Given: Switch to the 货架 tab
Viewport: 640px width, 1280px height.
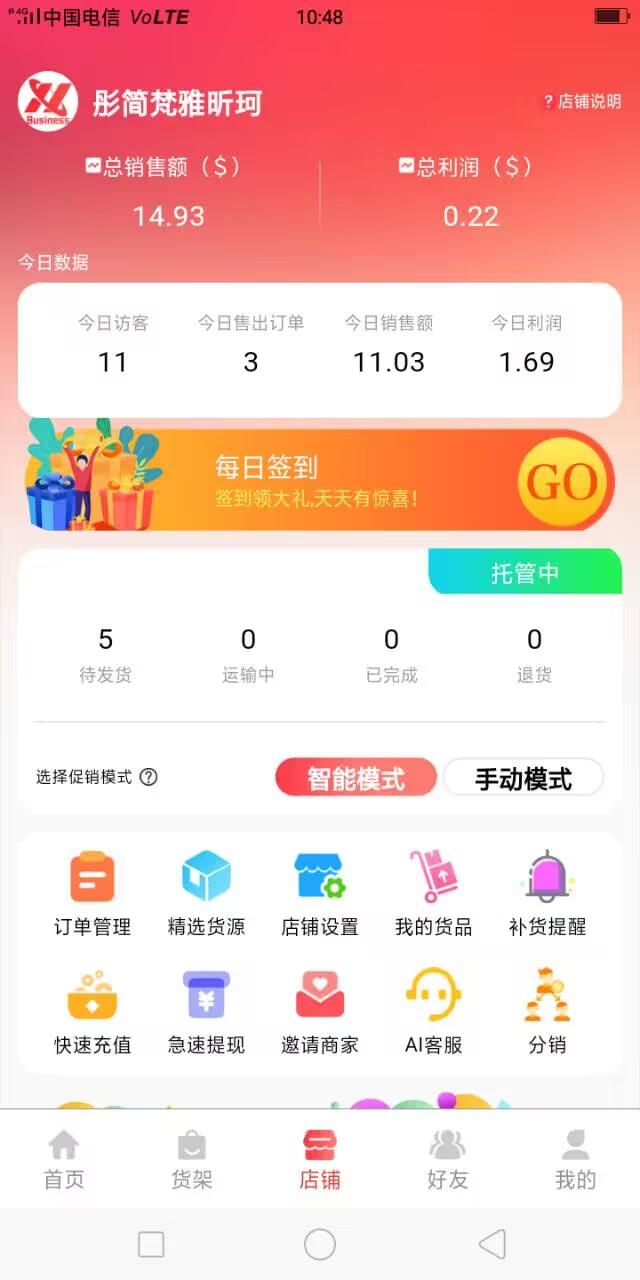Looking at the screenshot, I should coord(192,1160).
